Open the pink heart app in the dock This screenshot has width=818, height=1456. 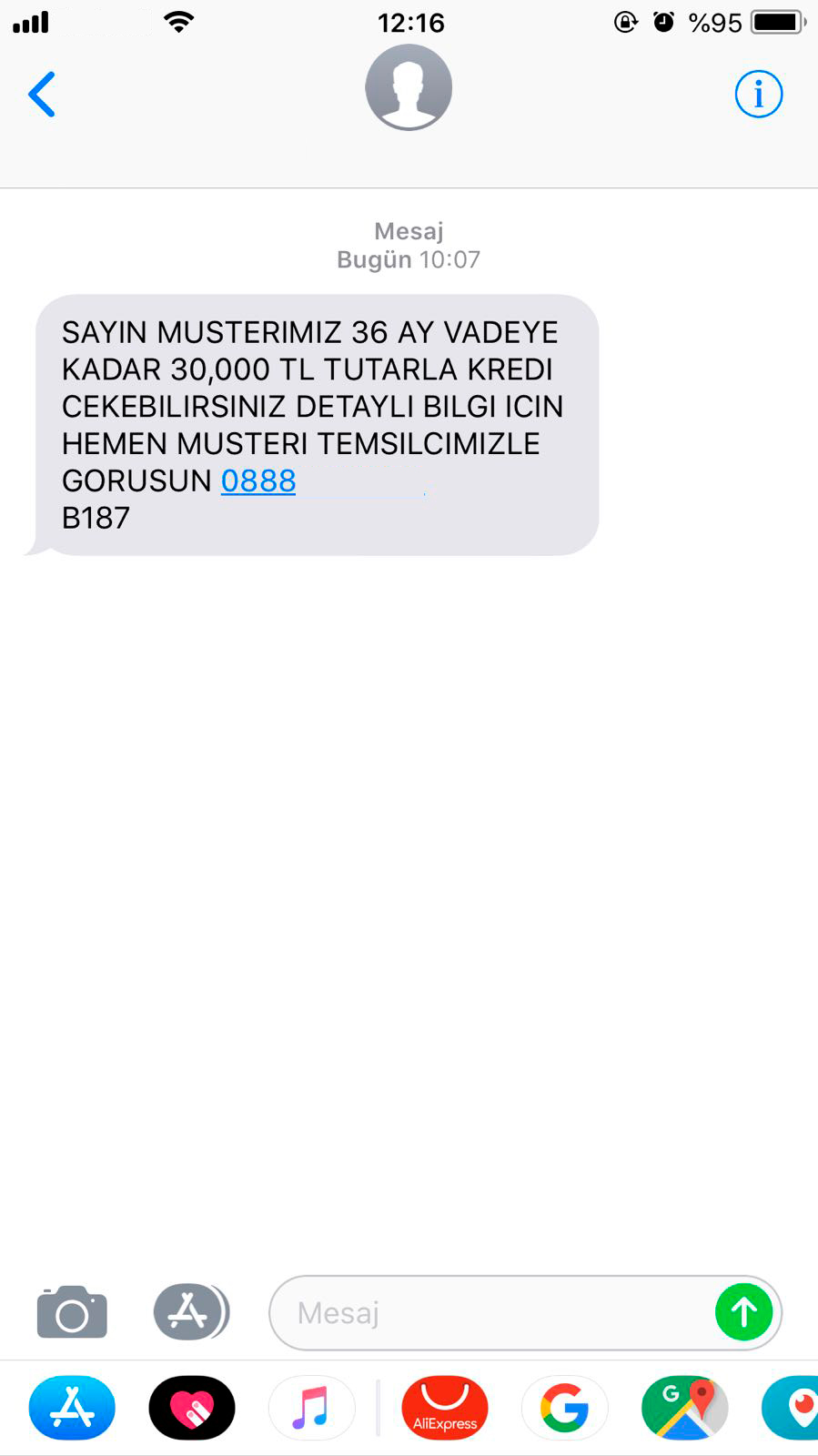191,1407
